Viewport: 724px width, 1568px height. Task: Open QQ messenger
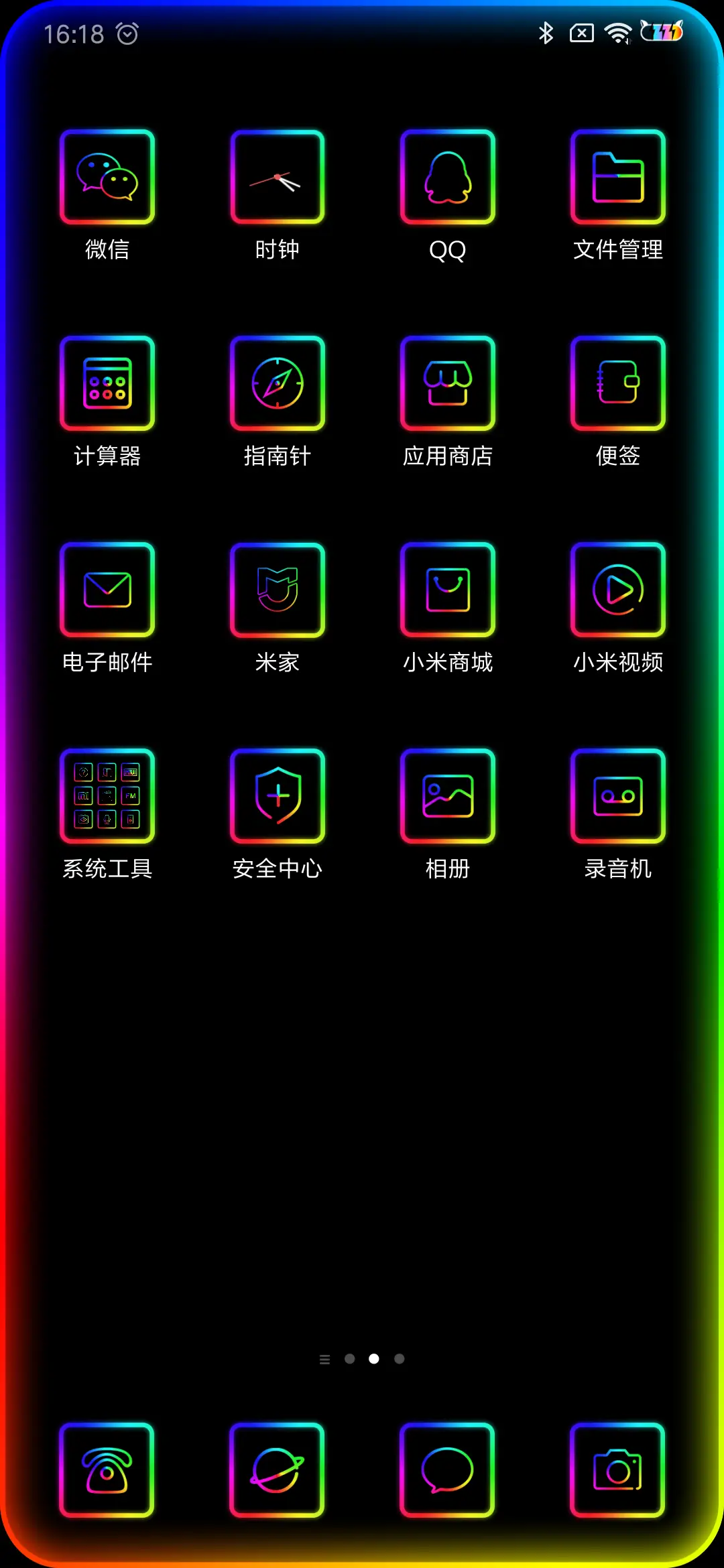447,177
